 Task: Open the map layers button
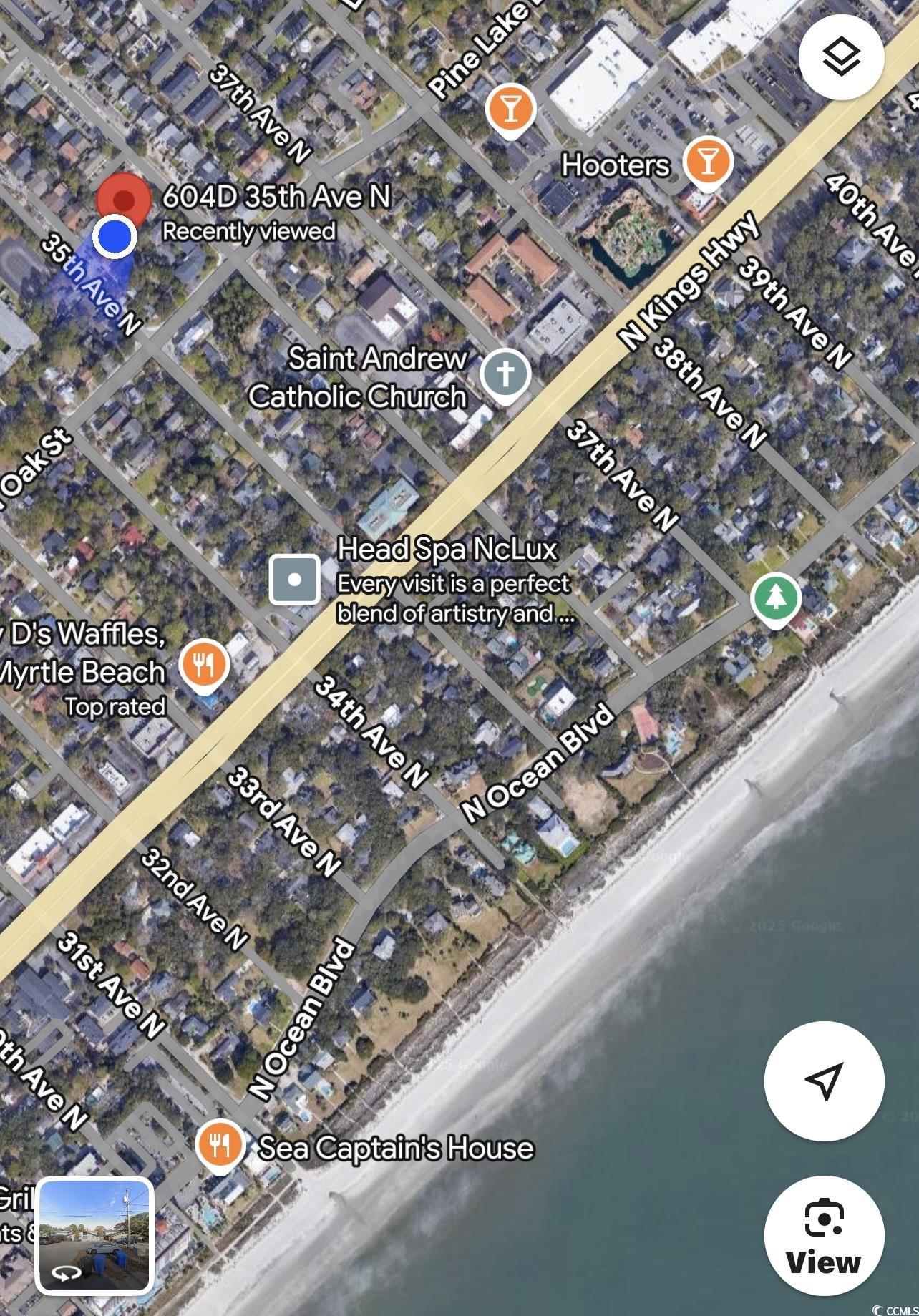coord(841,57)
